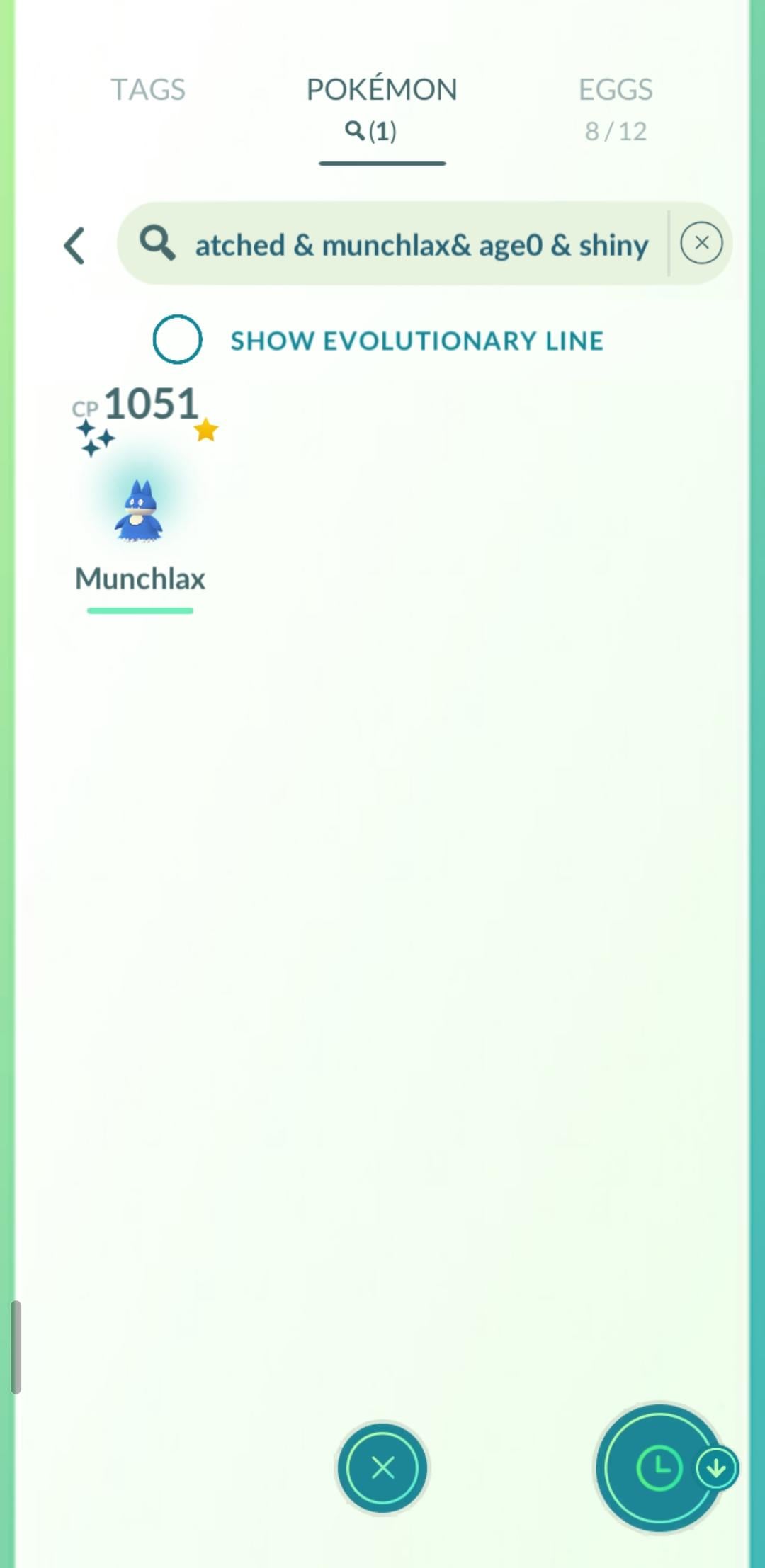The width and height of the screenshot is (765, 1568).
Task: Select the Pokémon tab
Action: click(x=382, y=108)
